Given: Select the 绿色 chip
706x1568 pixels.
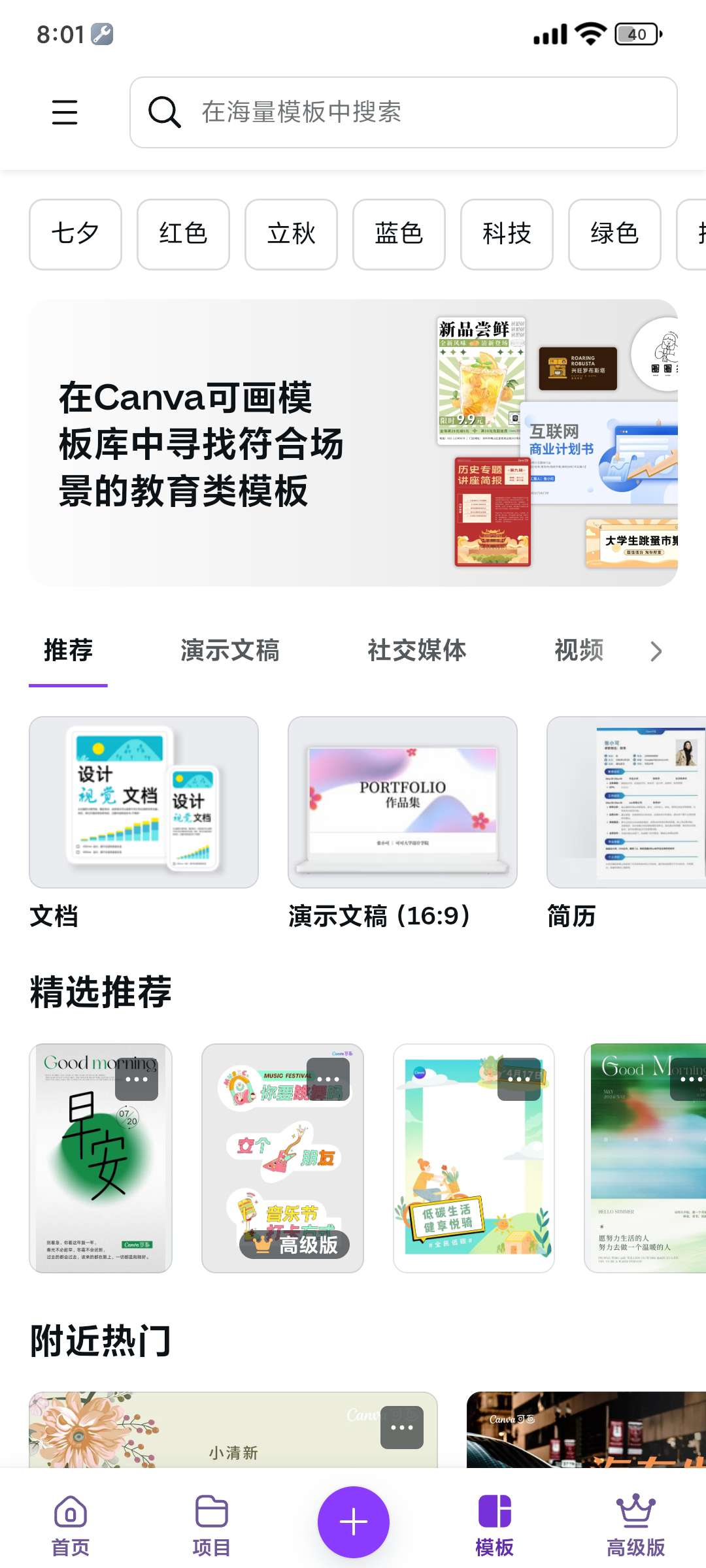Looking at the screenshot, I should [614, 234].
